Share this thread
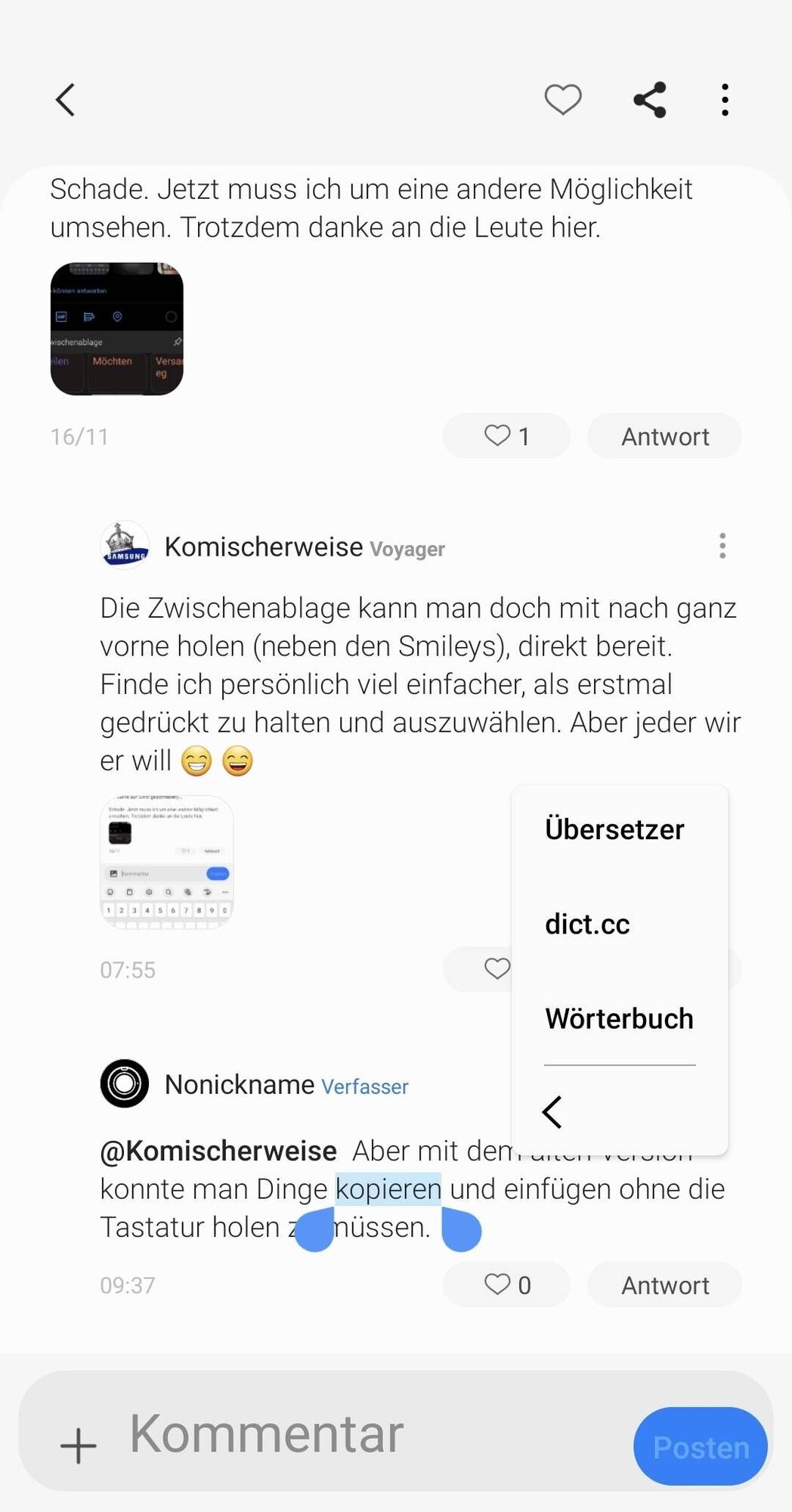 click(650, 100)
